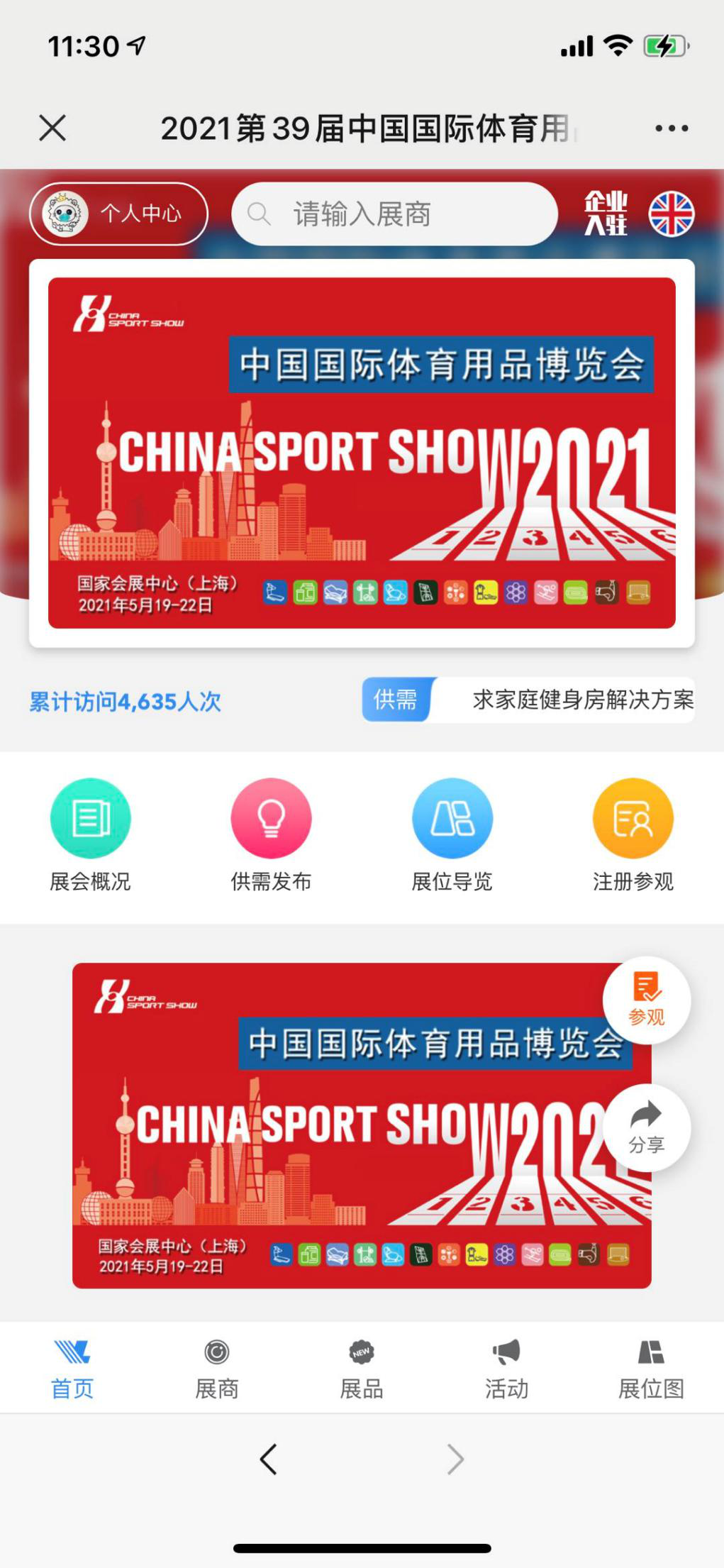Open 展位导览 booth guide

(x=452, y=834)
